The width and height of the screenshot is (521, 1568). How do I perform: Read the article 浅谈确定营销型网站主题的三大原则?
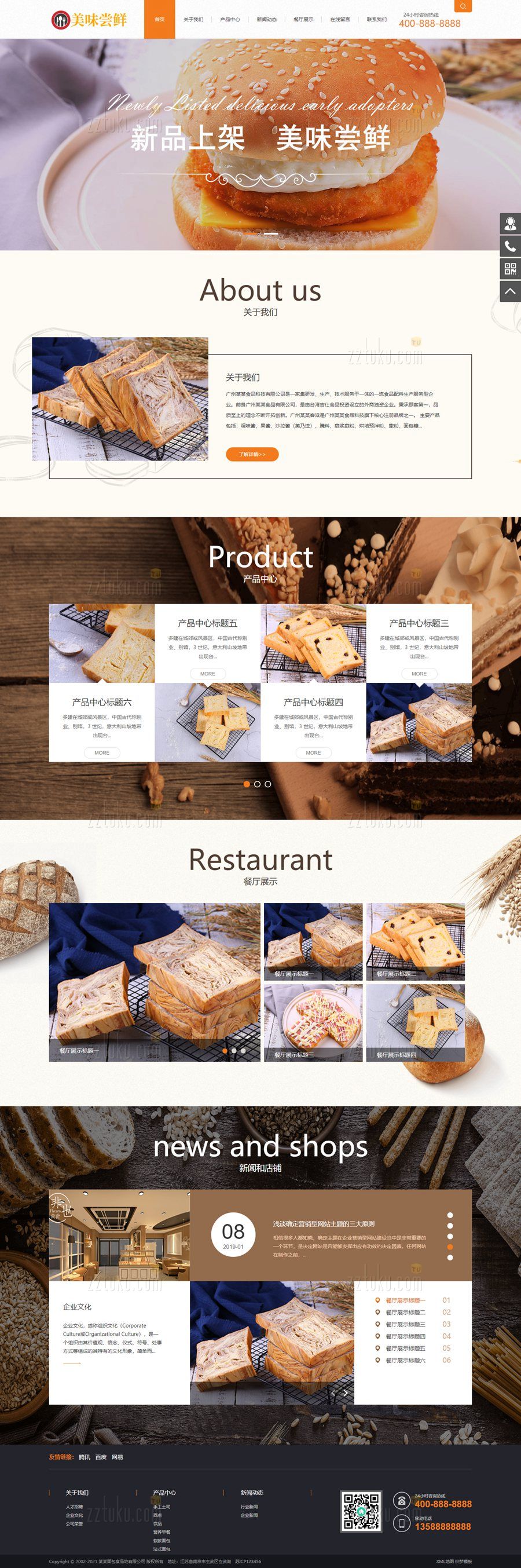tap(323, 1223)
